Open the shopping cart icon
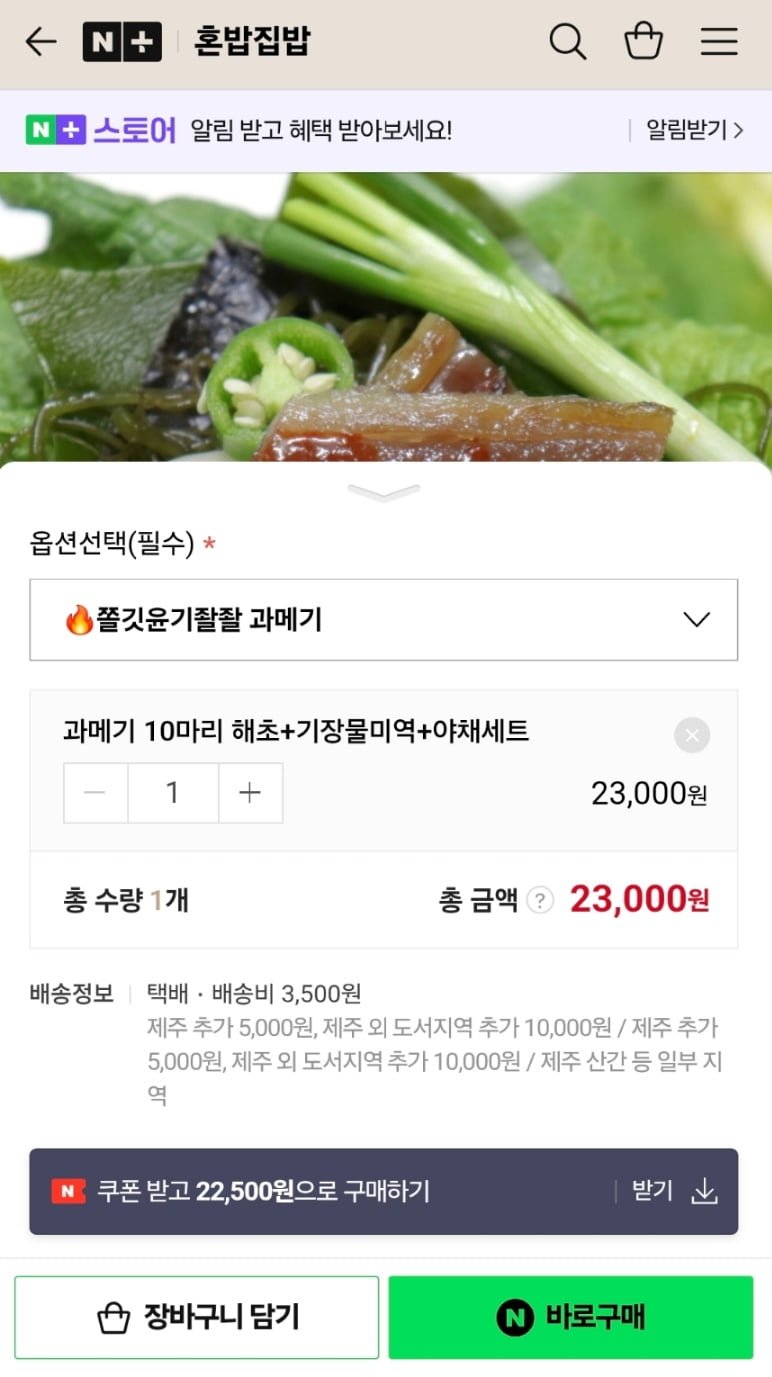This screenshot has width=772, height=1377. pos(643,42)
